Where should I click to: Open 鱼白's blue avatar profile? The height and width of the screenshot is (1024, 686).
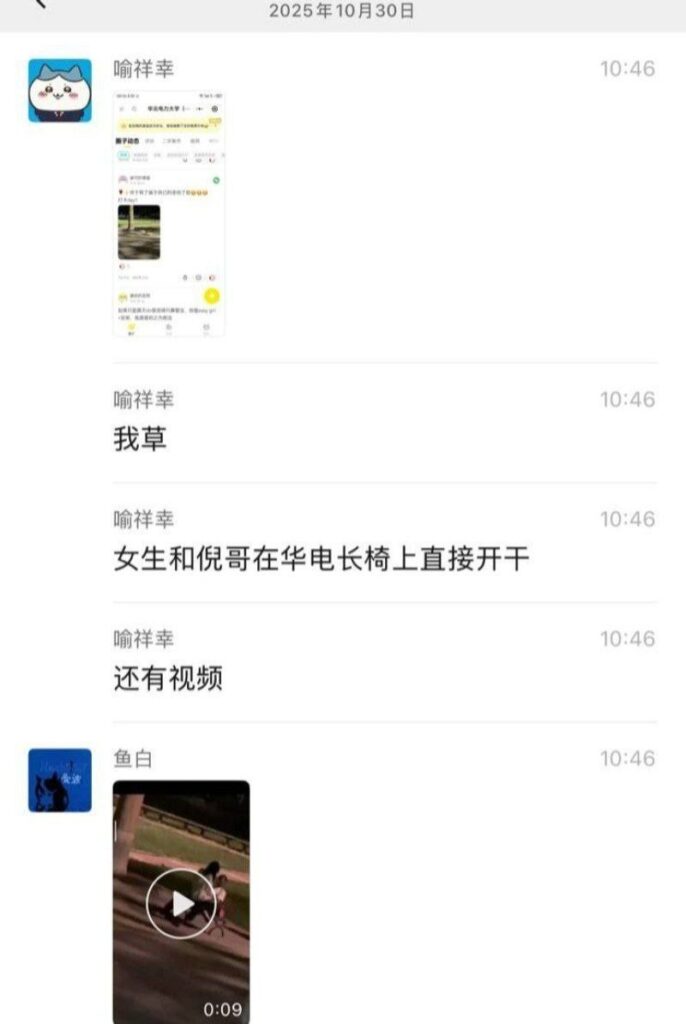tap(59, 780)
